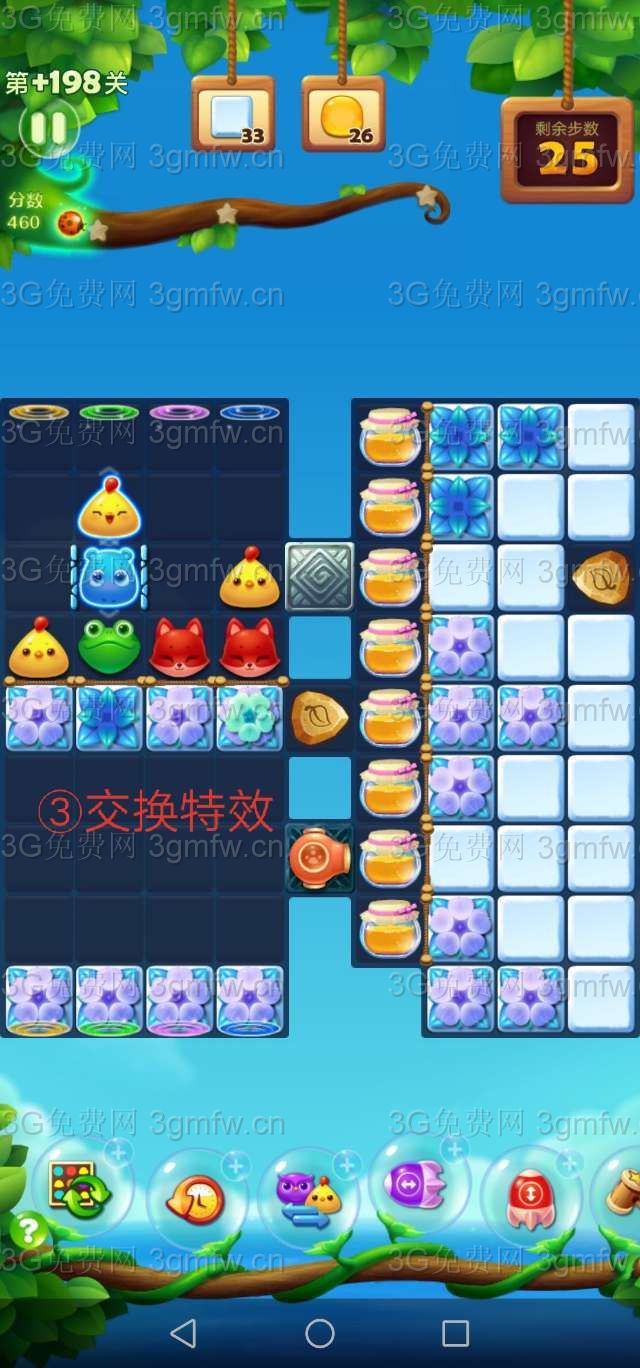Viewport: 640px width, 1368px height.
Task: Pause the game
Action: (47, 128)
